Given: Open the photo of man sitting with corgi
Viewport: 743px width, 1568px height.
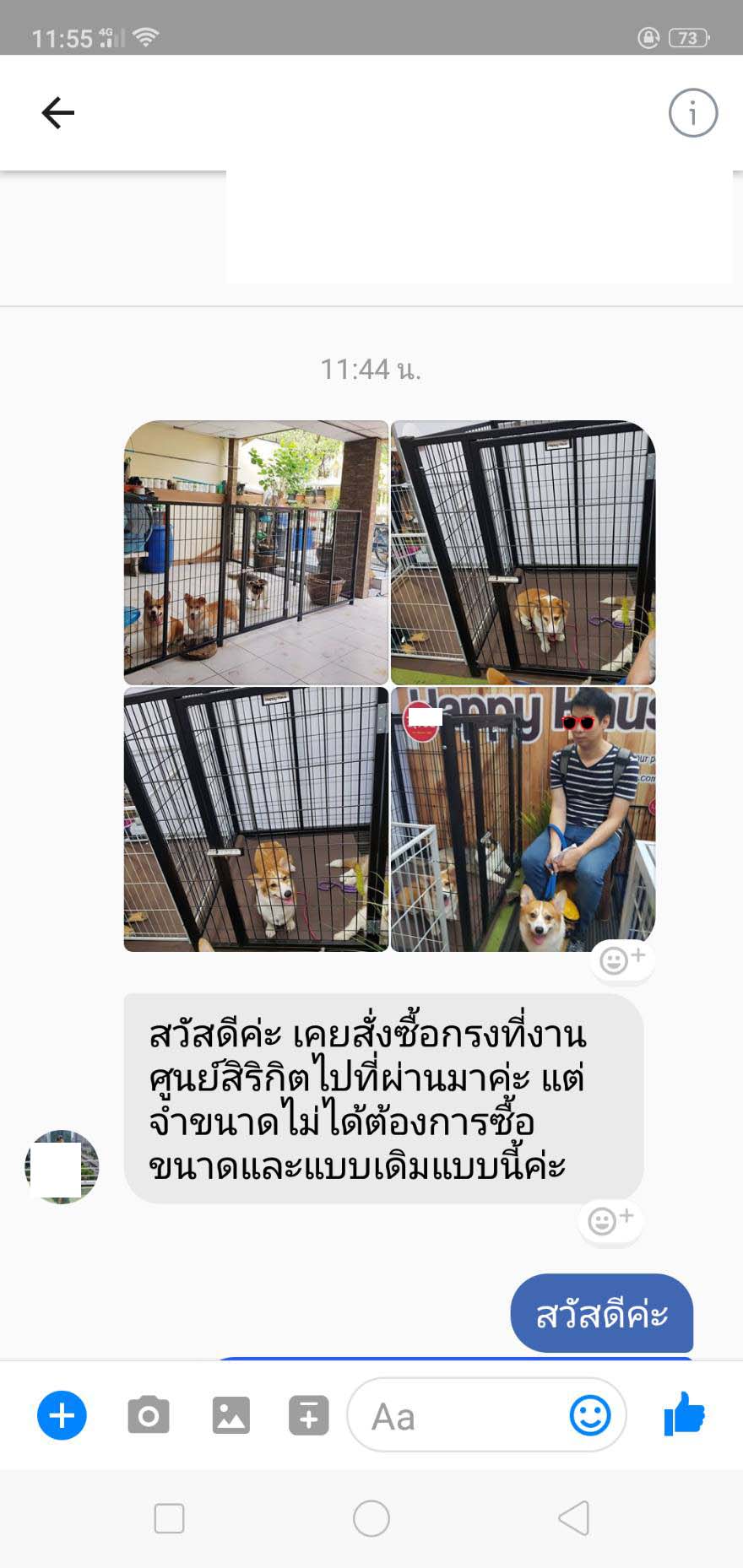Looking at the screenshot, I should (x=523, y=819).
